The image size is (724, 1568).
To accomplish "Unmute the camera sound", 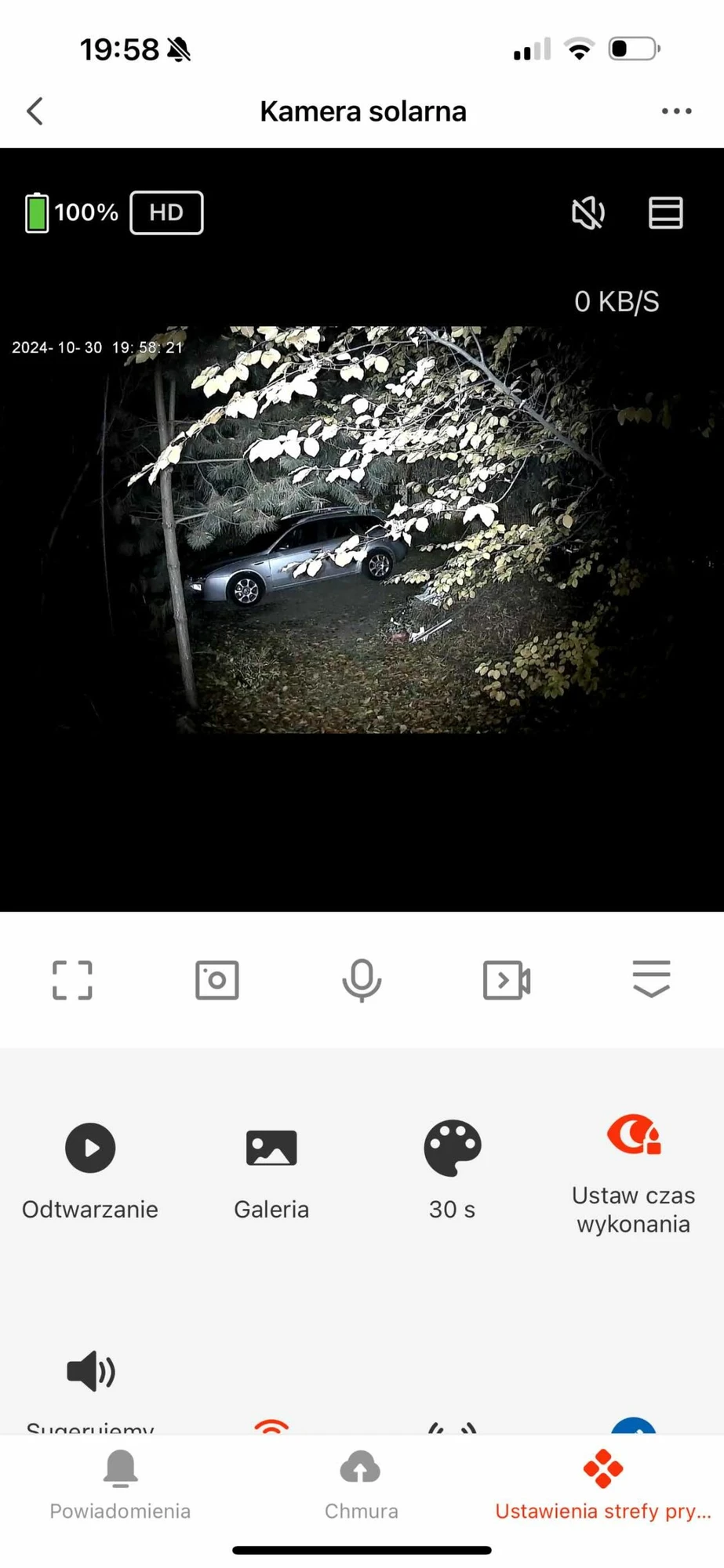I will (x=588, y=212).
